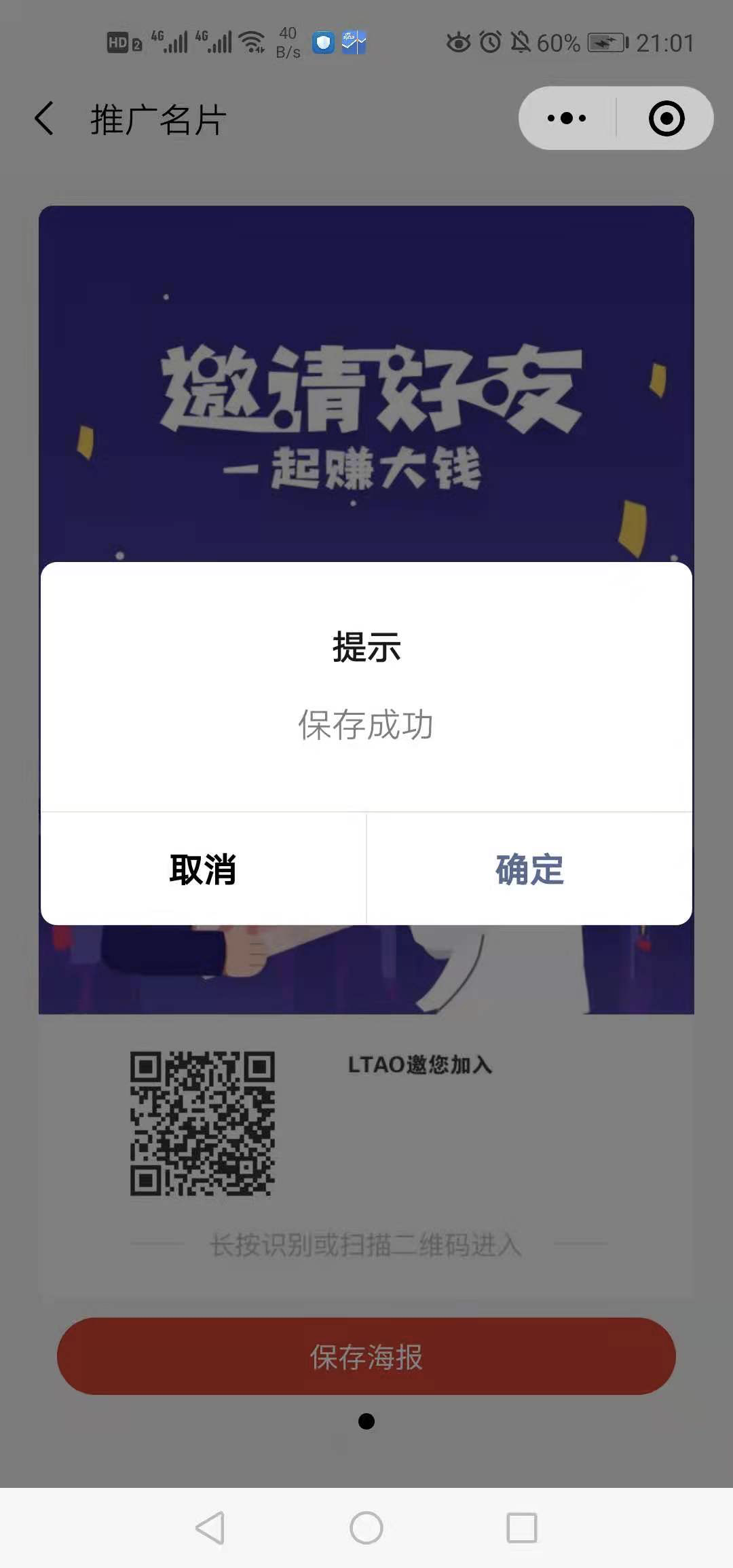
Task: Open recent apps from the navigation bar
Action: tap(522, 1529)
